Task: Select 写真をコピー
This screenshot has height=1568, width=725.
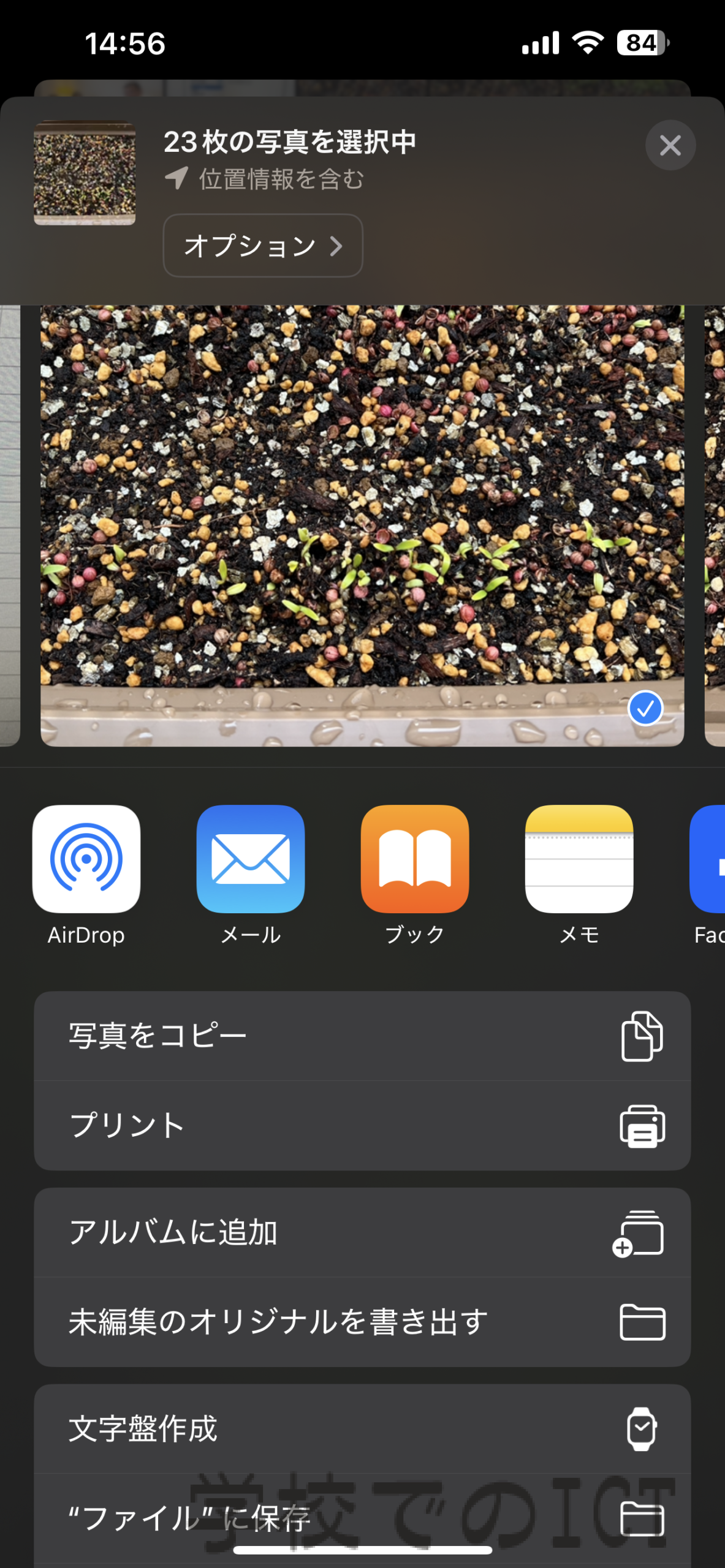Action: tap(362, 1036)
